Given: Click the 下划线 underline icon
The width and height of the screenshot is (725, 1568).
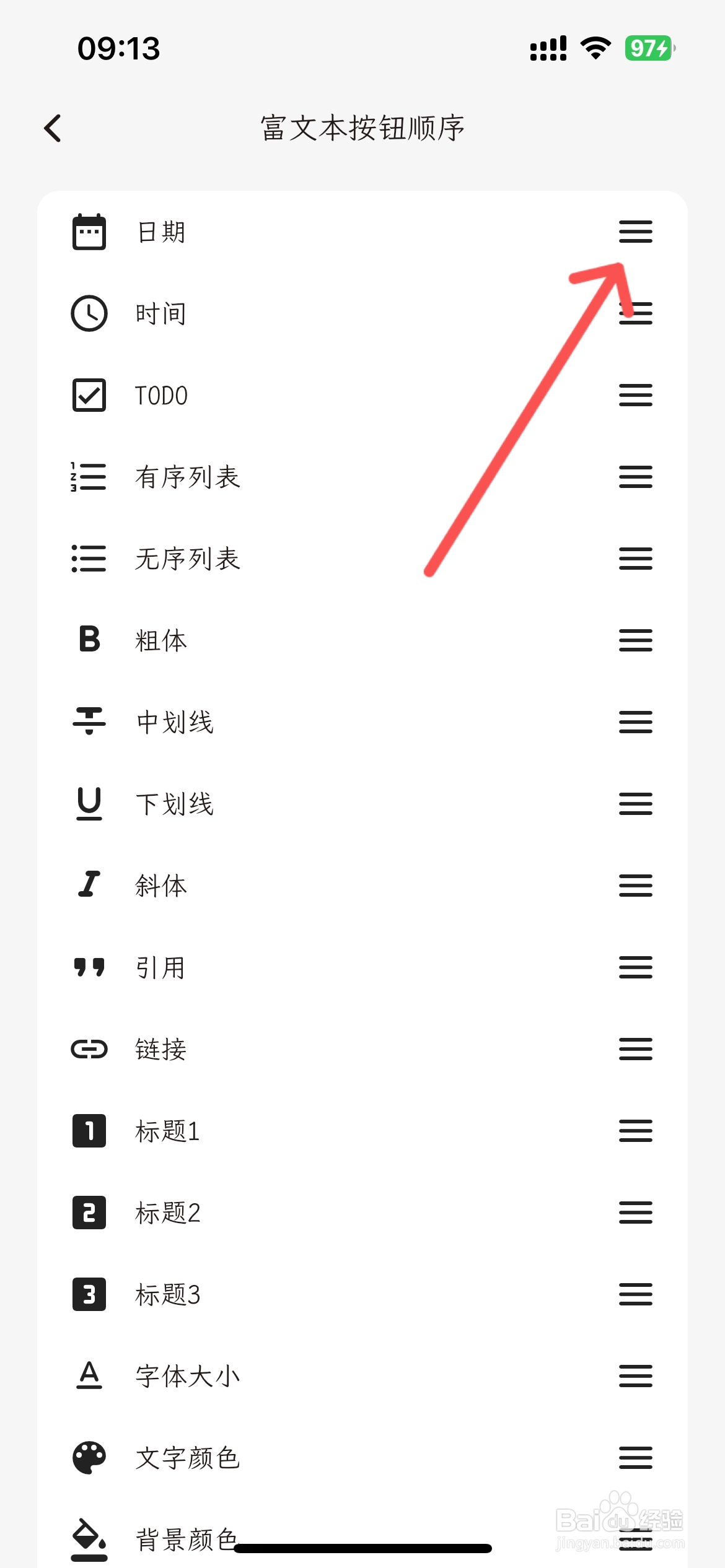Looking at the screenshot, I should 89,804.
